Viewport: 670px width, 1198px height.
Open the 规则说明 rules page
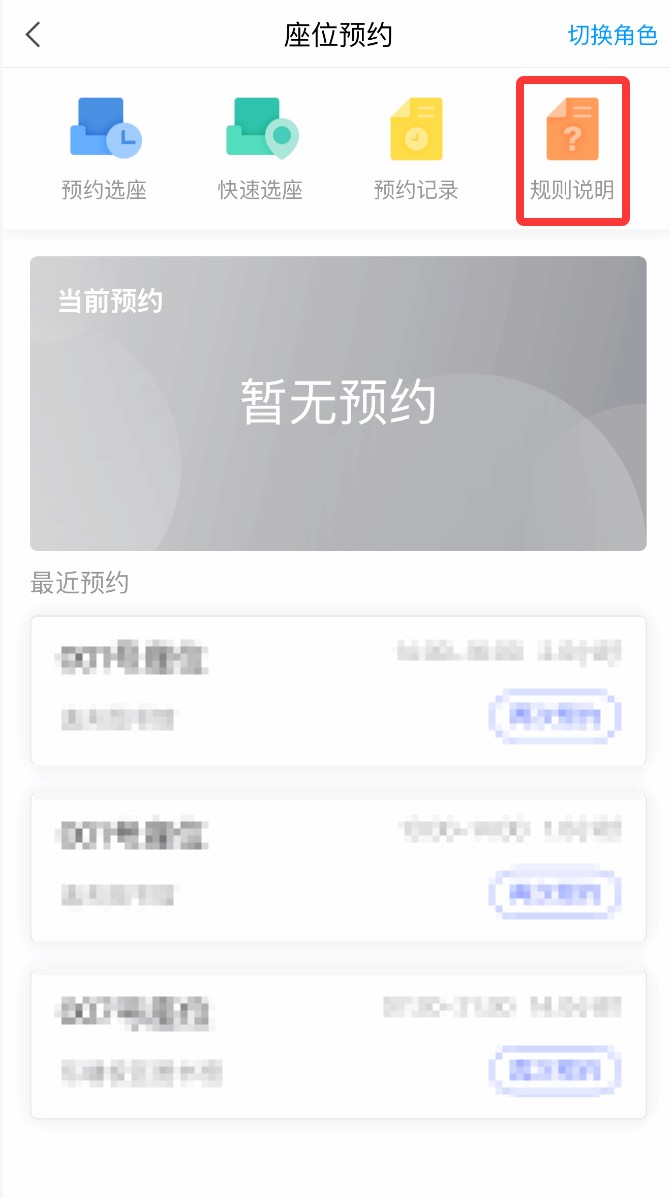[572, 149]
